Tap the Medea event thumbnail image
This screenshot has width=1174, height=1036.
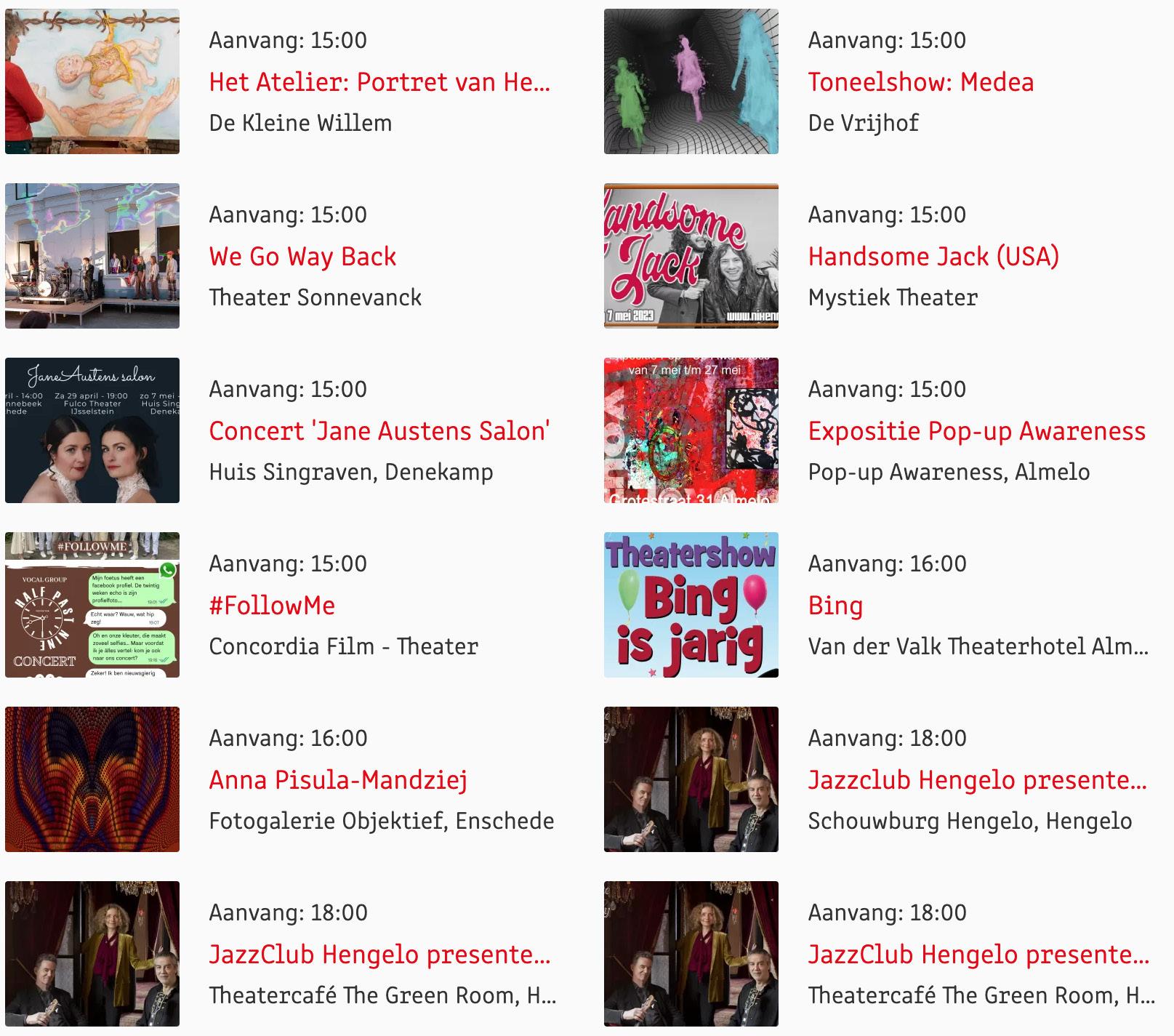[x=691, y=81]
